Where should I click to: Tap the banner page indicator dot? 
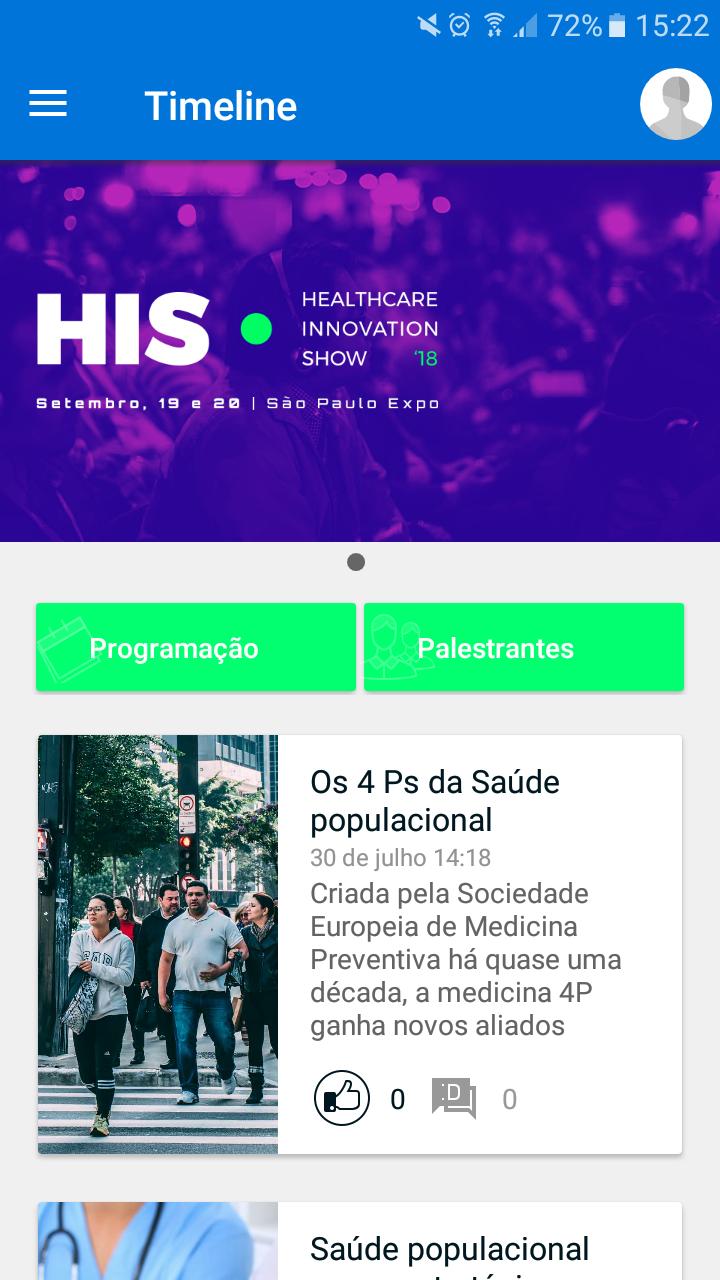[356, 562]
